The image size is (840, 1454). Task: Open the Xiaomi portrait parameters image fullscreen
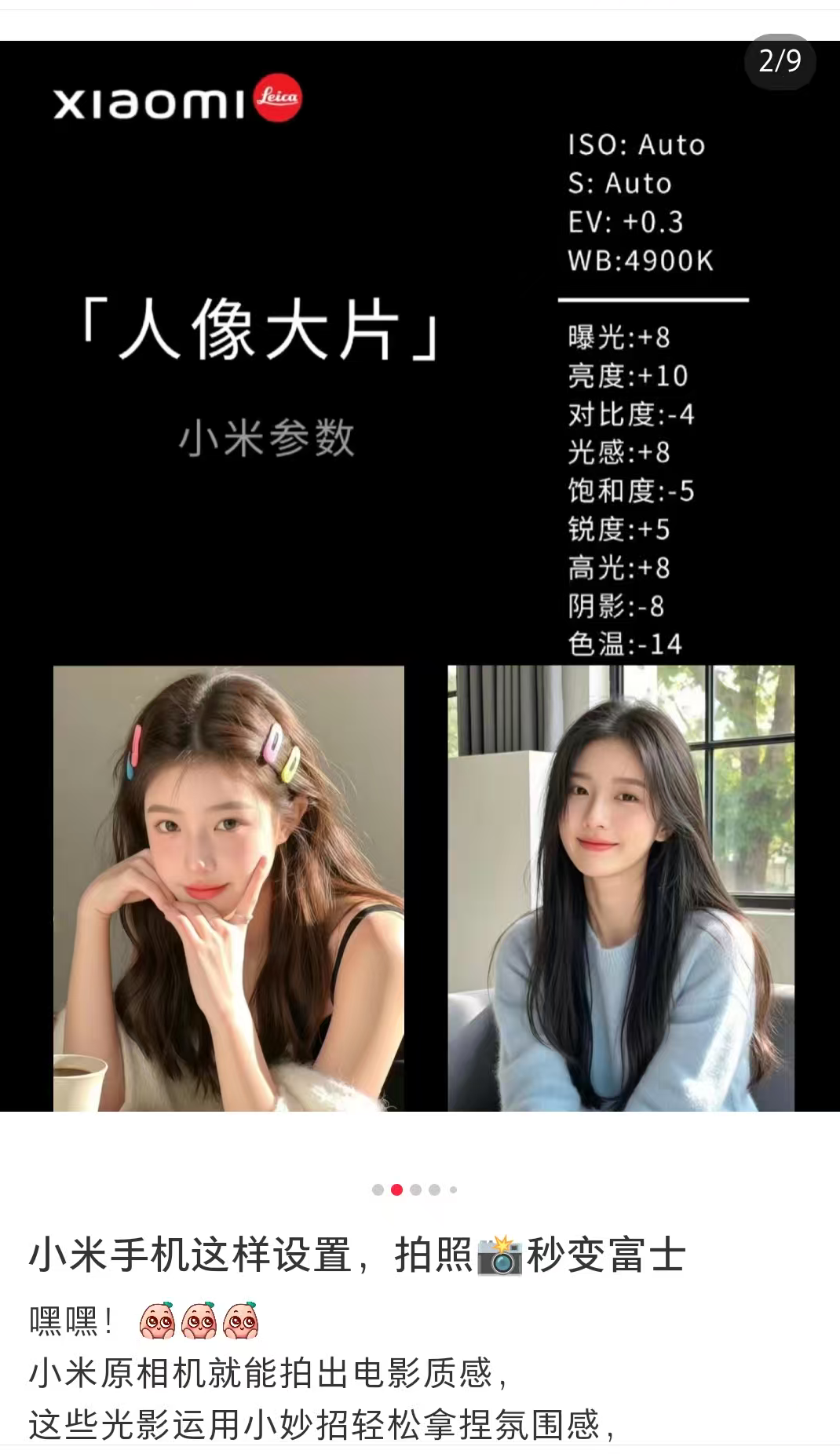420,575
